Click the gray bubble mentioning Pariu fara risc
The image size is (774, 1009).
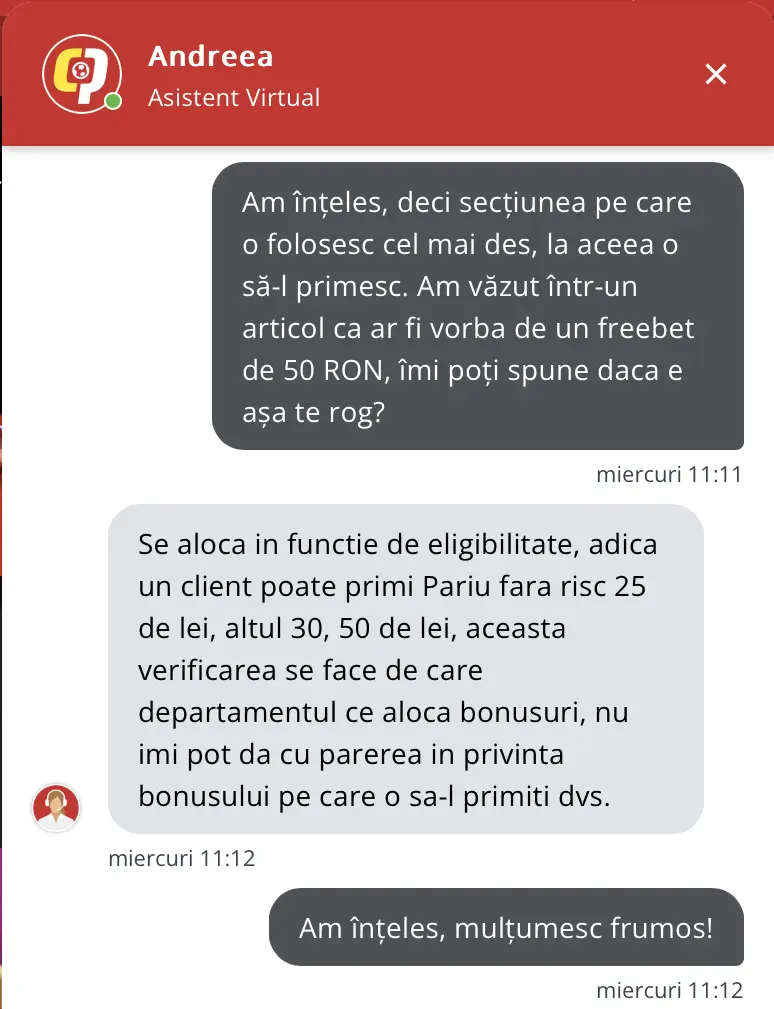click(x=410, y=670)
